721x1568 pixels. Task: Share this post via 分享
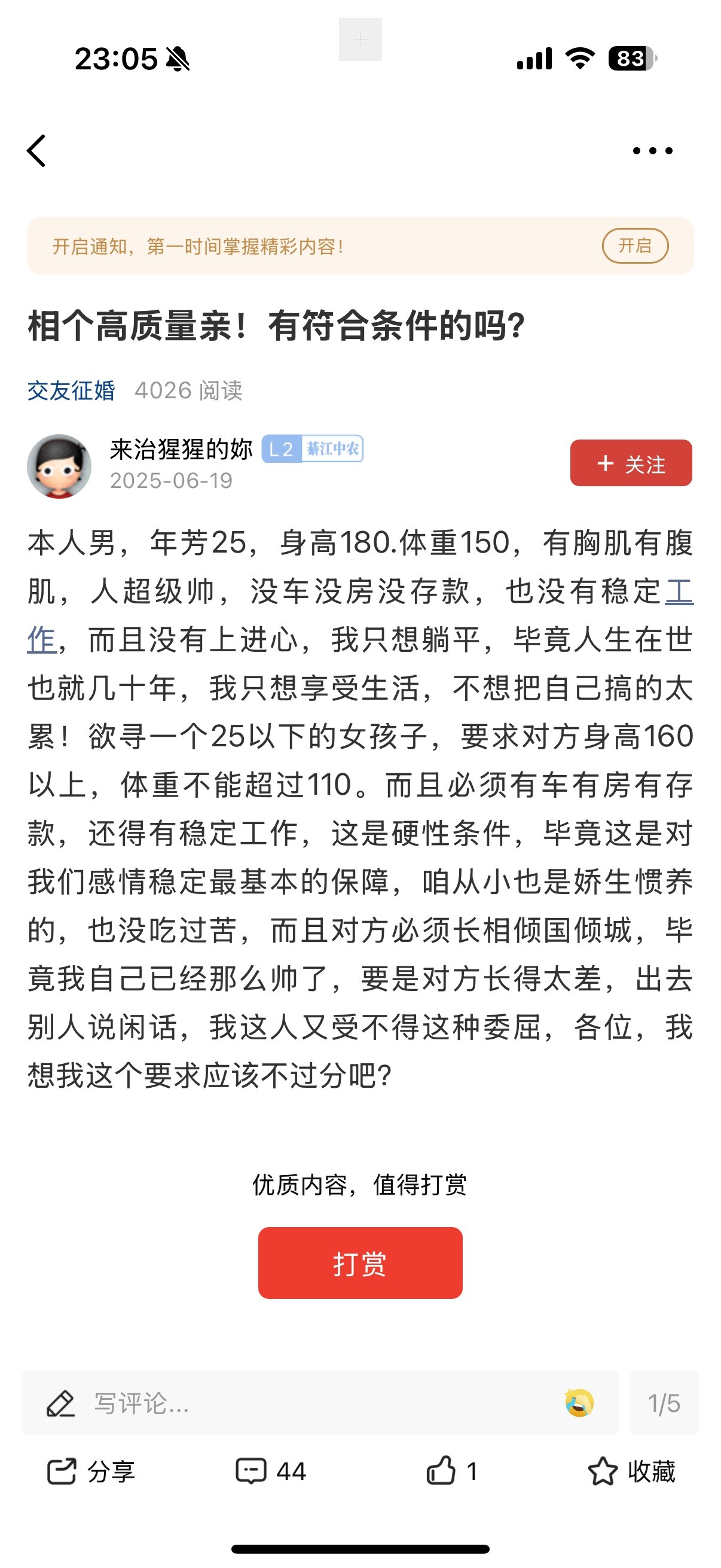(91, 1471)
